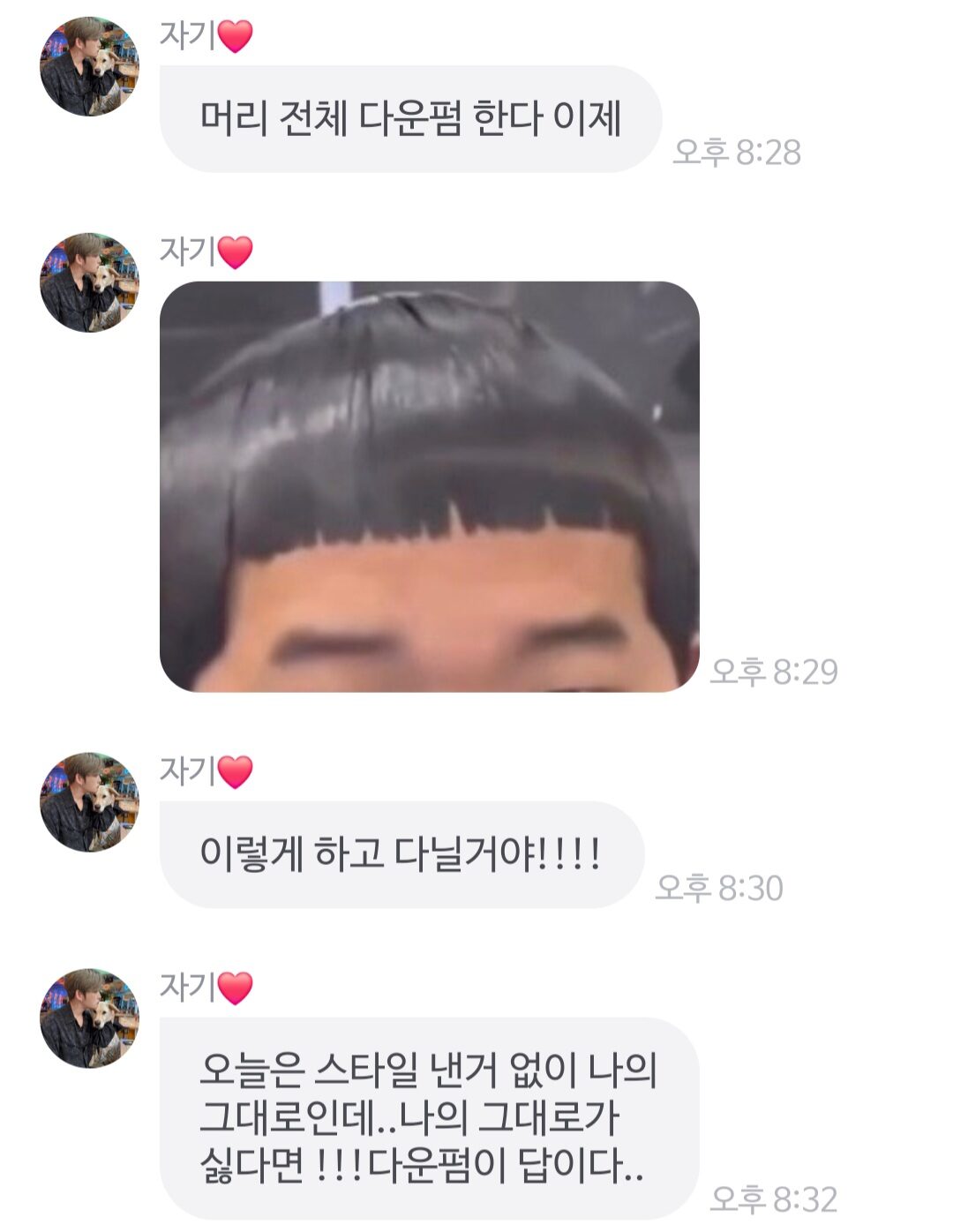Open 자기's profile picture beside the 머리 전체 다운펌 message
The image size is (953, 1232).
[x=89, y=66]
